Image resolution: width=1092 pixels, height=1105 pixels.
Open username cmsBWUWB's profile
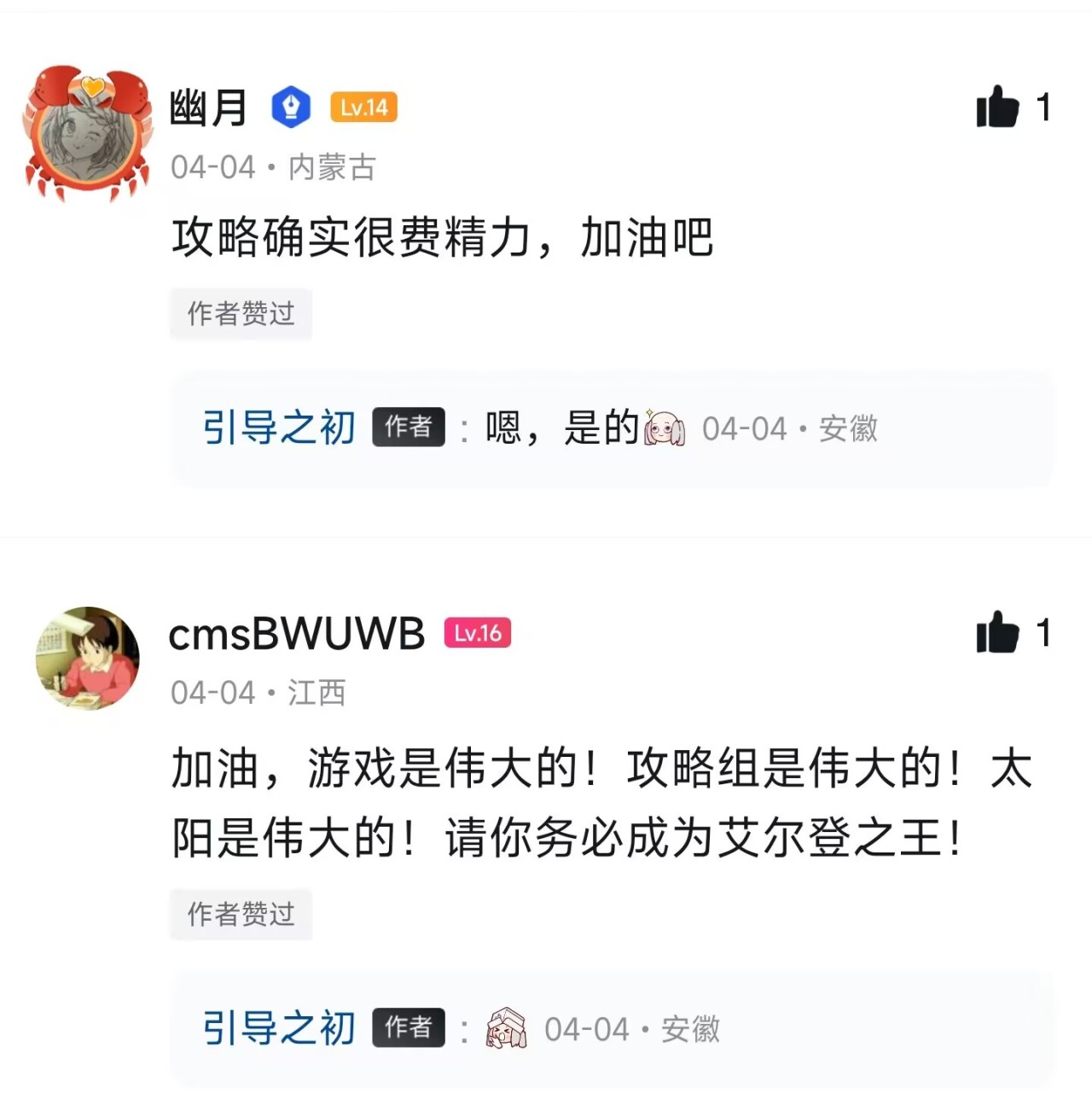(x=296, y=634)
